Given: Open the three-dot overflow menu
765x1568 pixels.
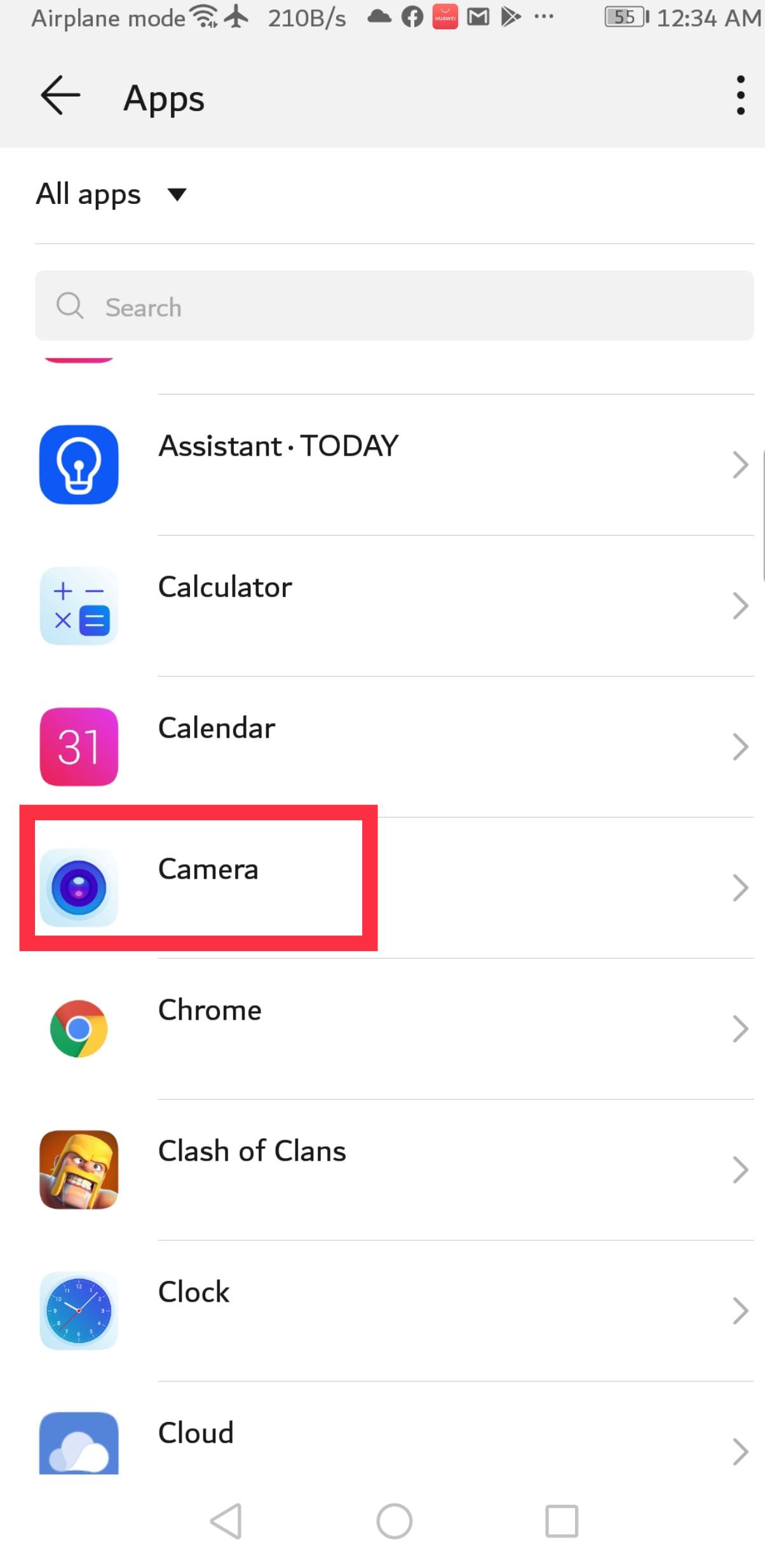Looking at the screenshot, I should click(740, 97).
